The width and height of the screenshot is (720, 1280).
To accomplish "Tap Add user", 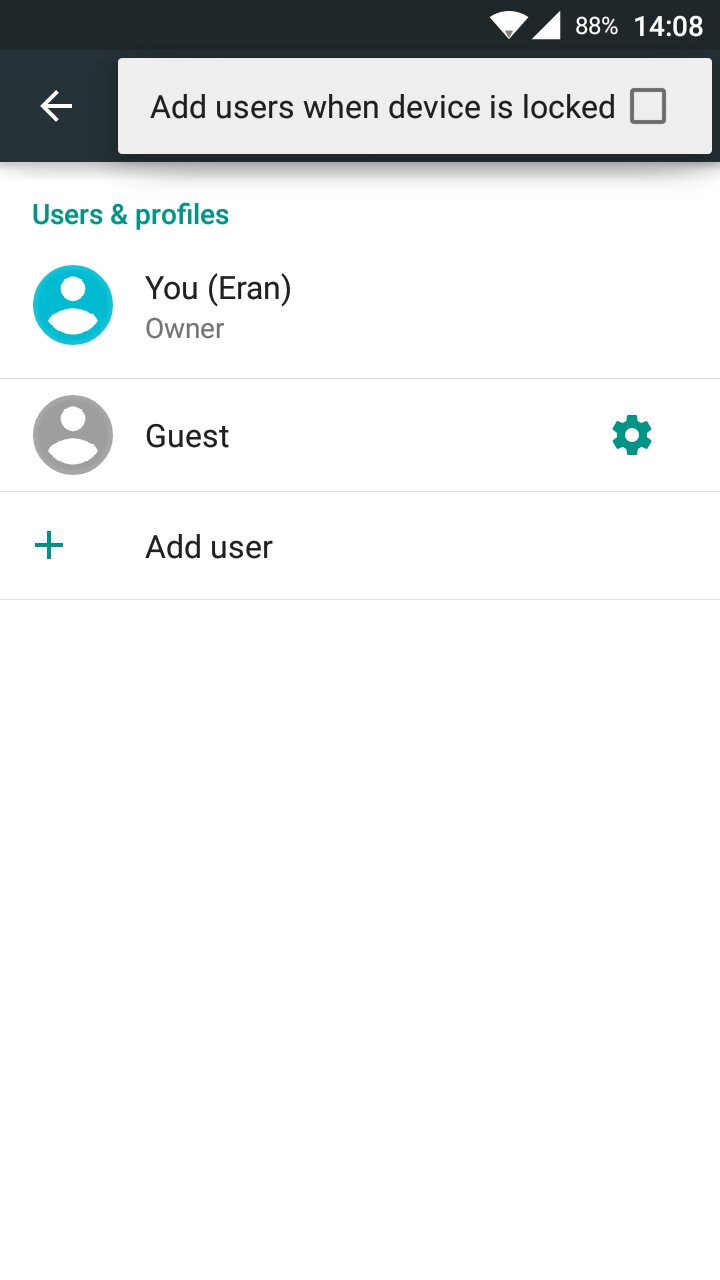I will click(x=360, y=546).
